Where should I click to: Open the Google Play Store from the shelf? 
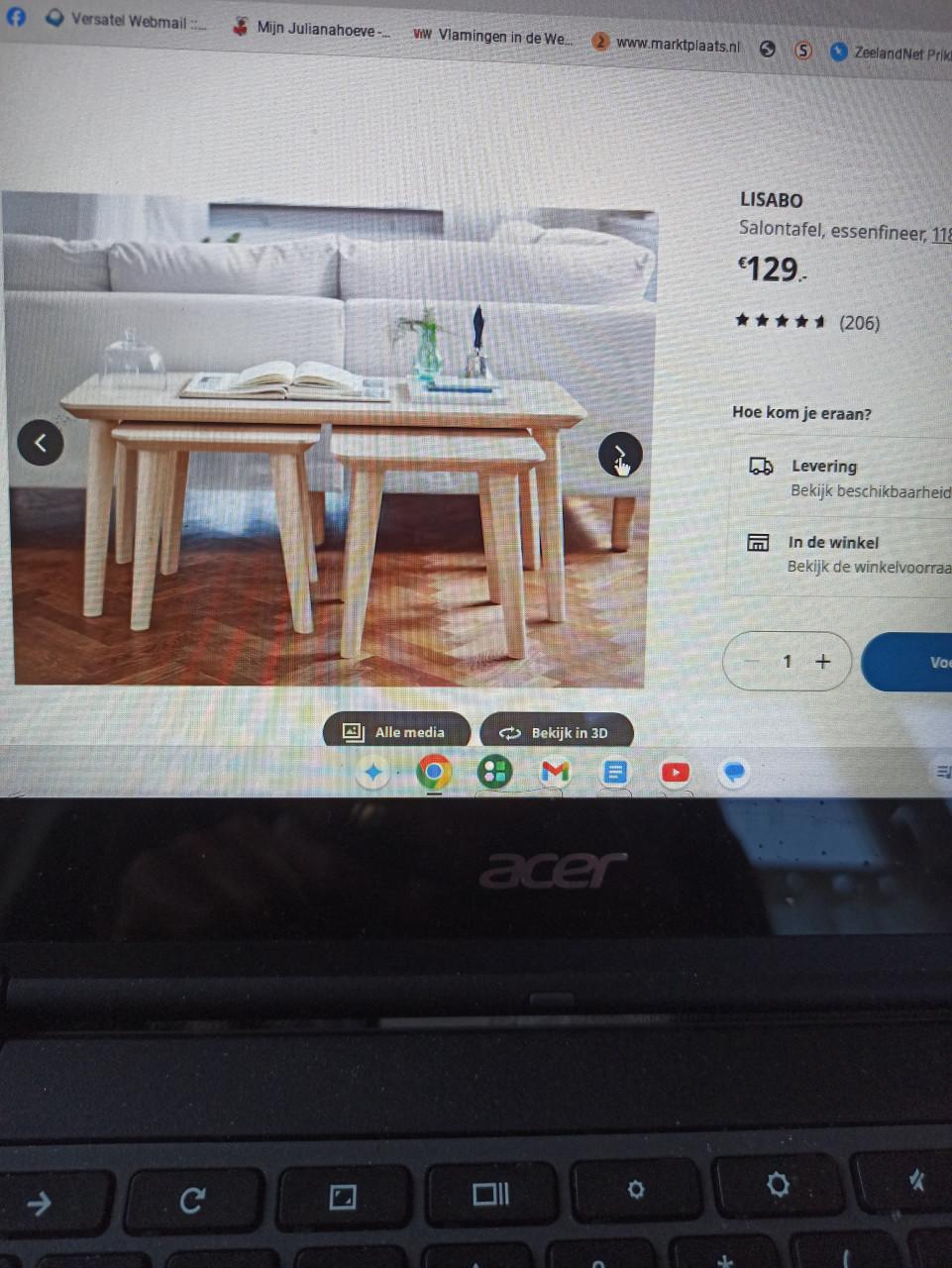(x=494, y=771)
